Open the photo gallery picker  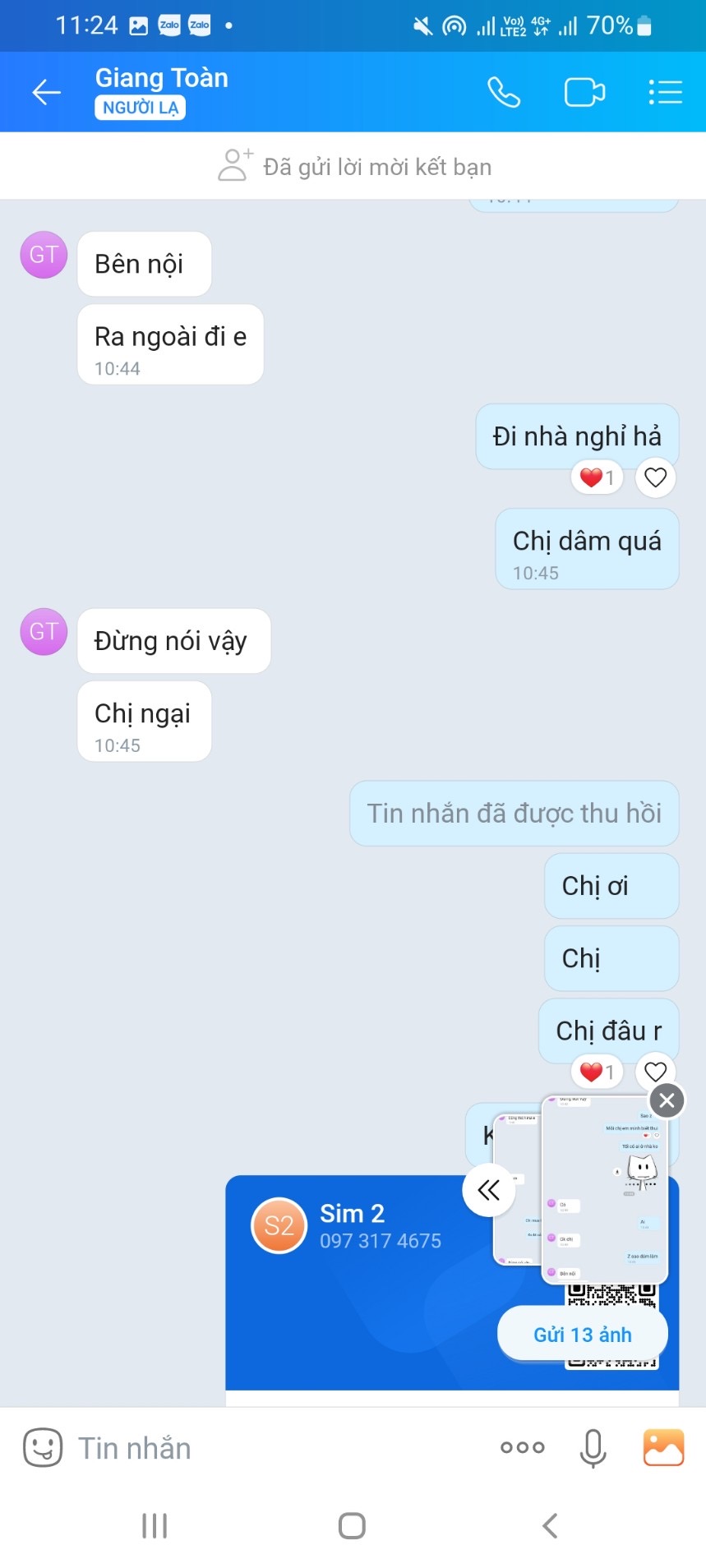tap(663, 1447)
